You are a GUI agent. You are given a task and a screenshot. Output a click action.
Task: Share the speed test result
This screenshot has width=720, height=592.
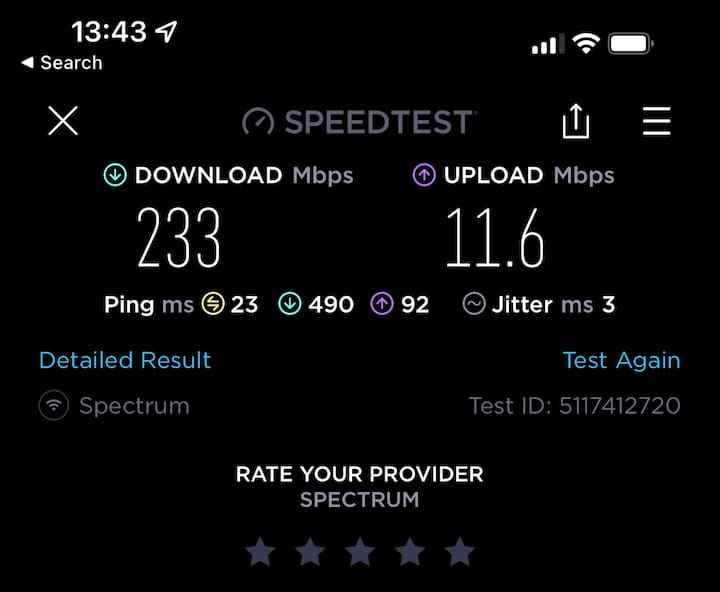click(575, 122)
